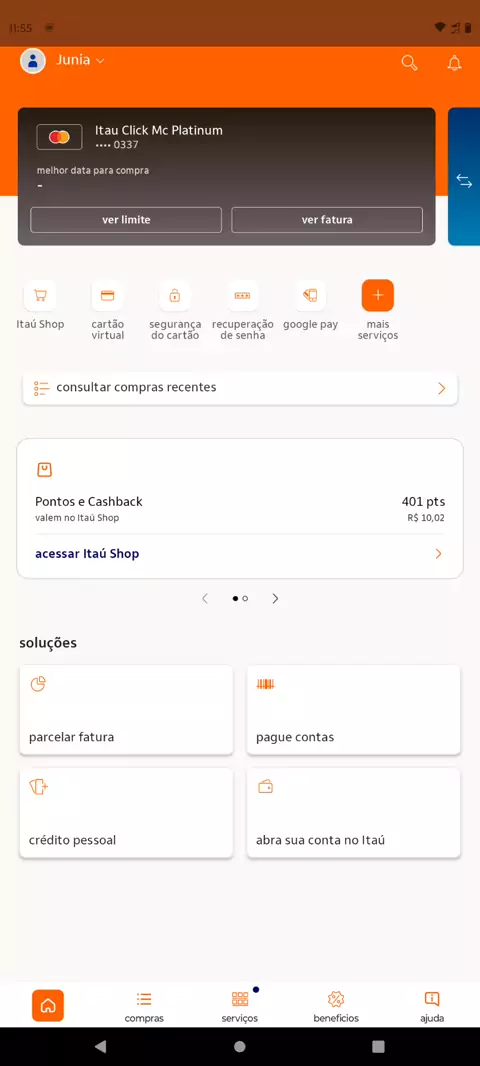Open consultar compras recentes

pyautogui.click(x=240, y=388)
